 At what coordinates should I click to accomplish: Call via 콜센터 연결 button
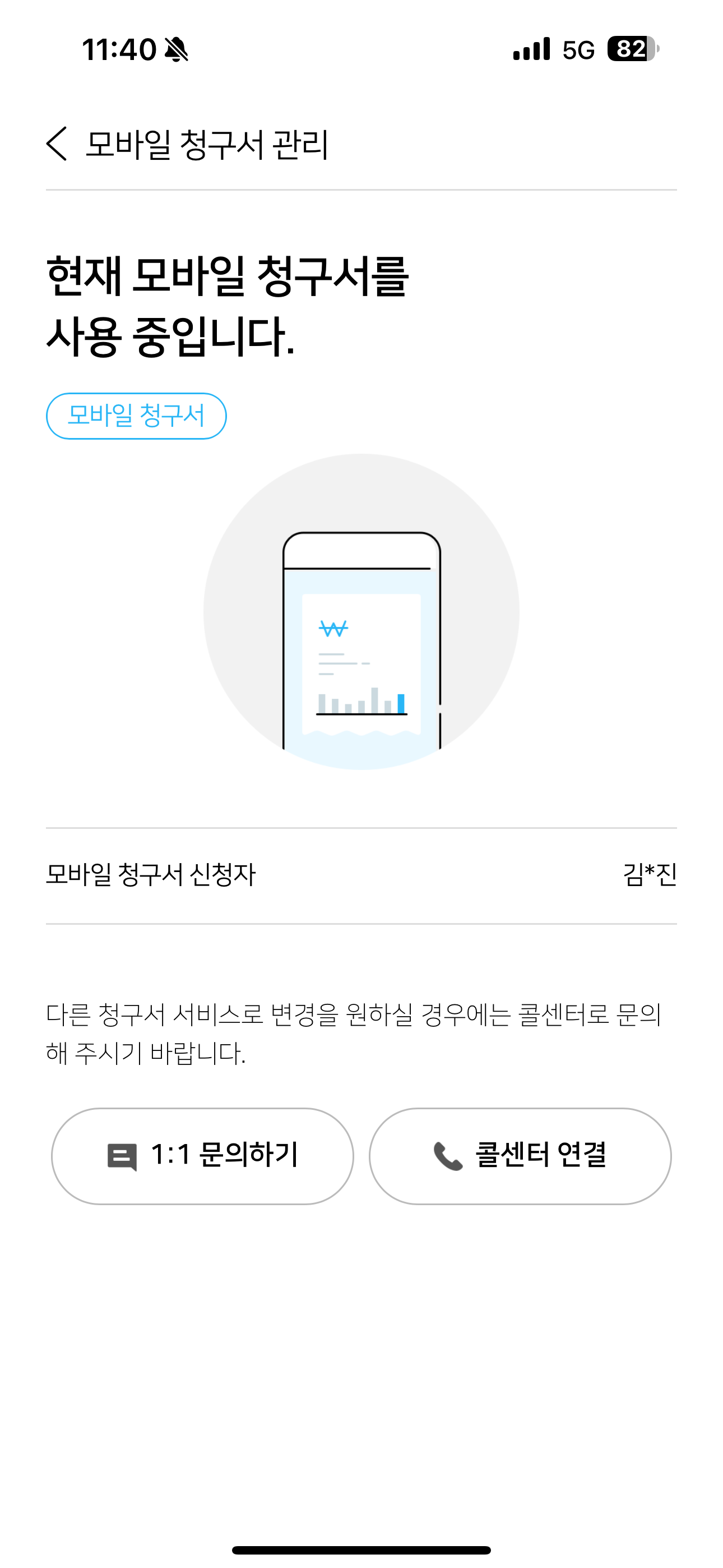tap(520, 1155)
